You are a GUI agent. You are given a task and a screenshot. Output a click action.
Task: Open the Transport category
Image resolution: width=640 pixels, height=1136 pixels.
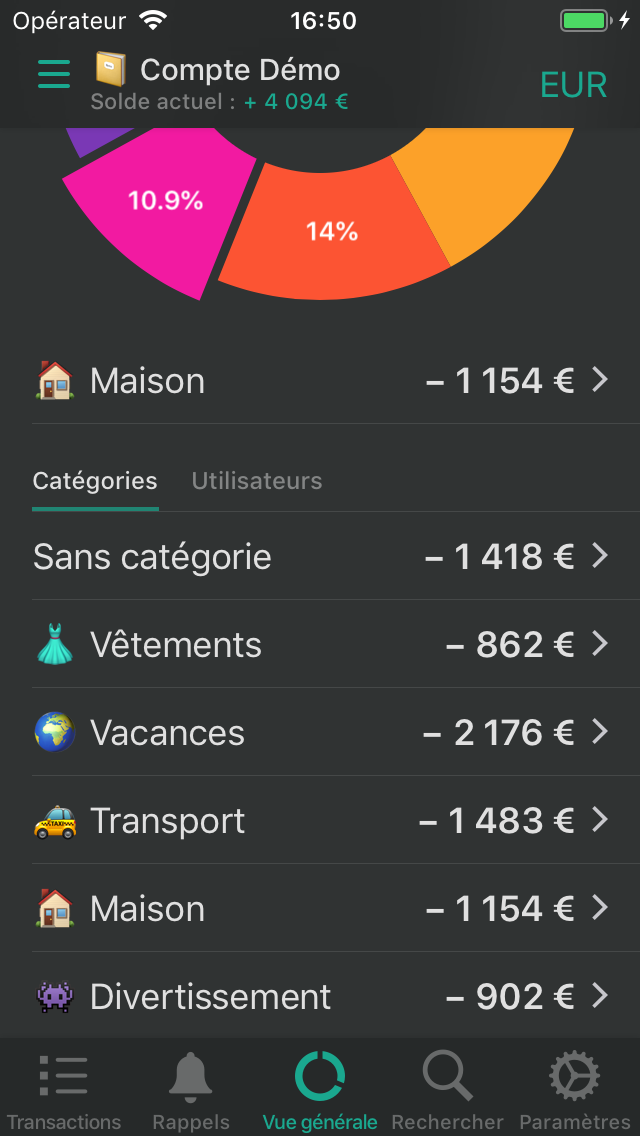(320, 821)
